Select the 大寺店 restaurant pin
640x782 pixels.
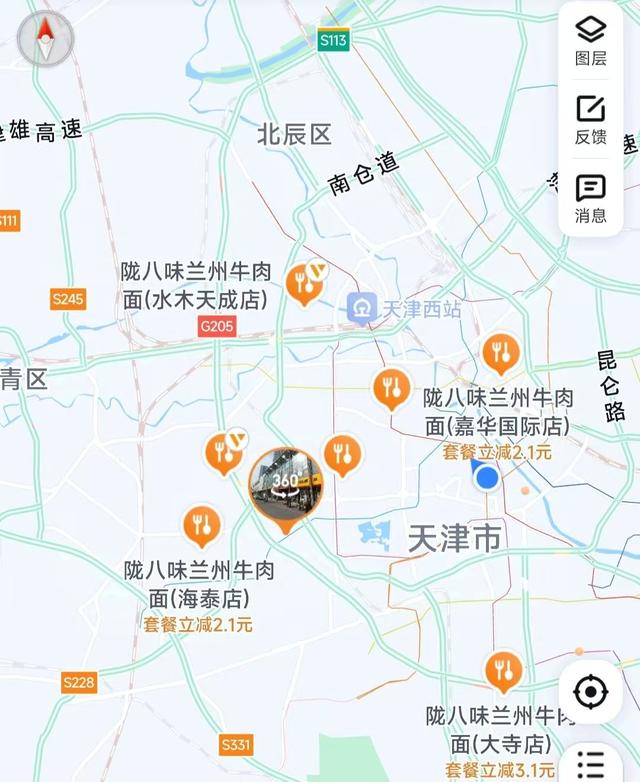click(504, 672)
